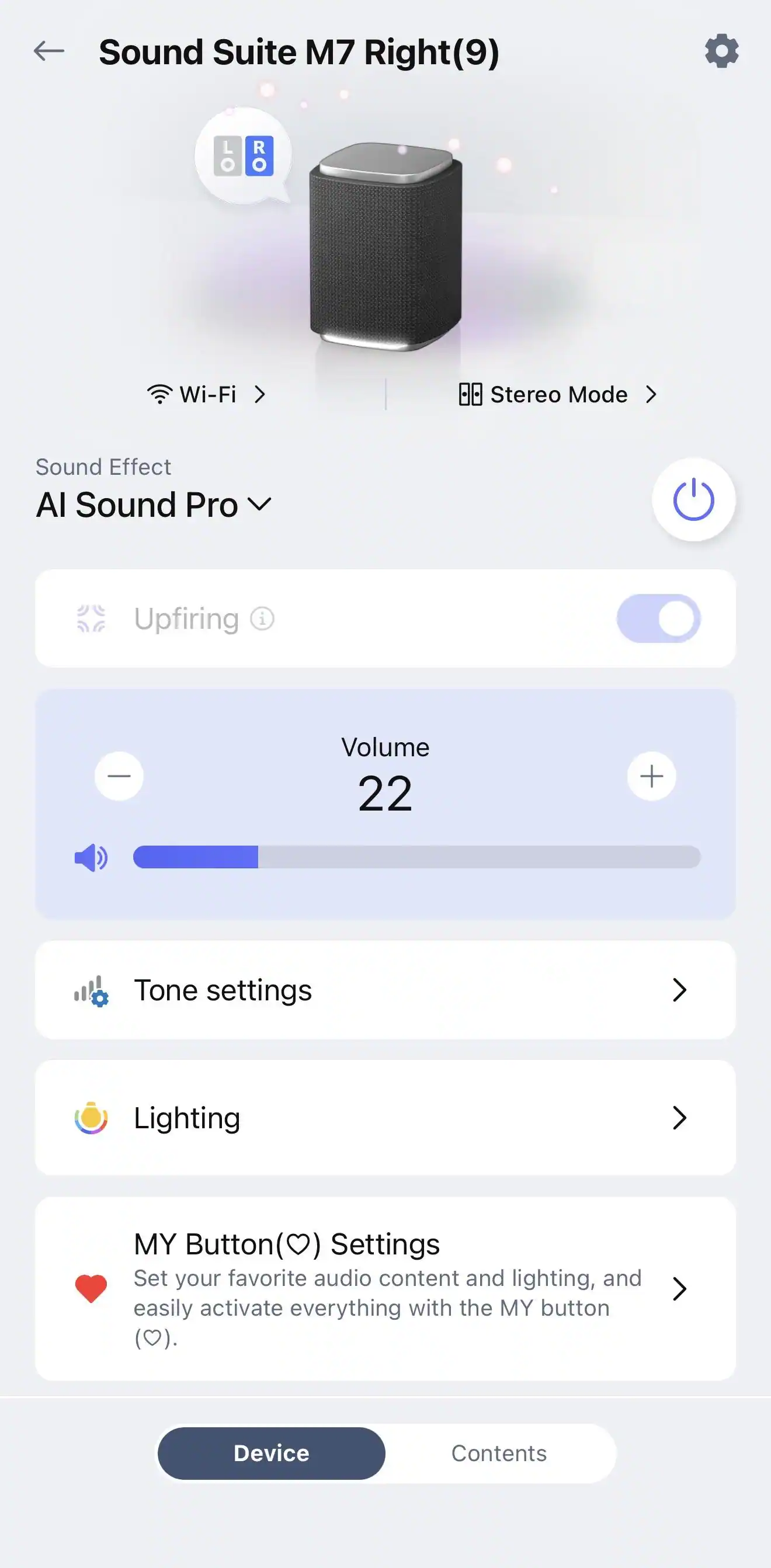Go back using the arrow

tap(48, 51)
